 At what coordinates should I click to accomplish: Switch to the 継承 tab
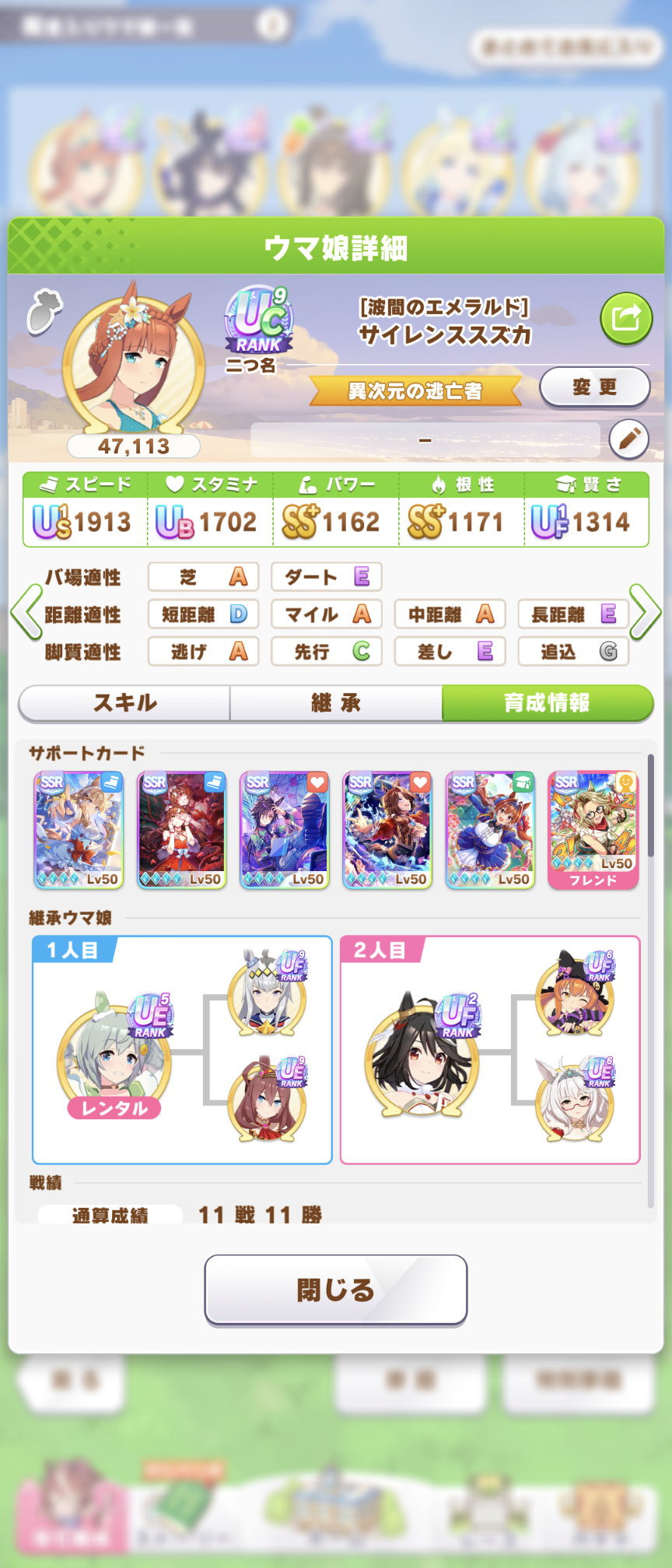coord(336,703)
